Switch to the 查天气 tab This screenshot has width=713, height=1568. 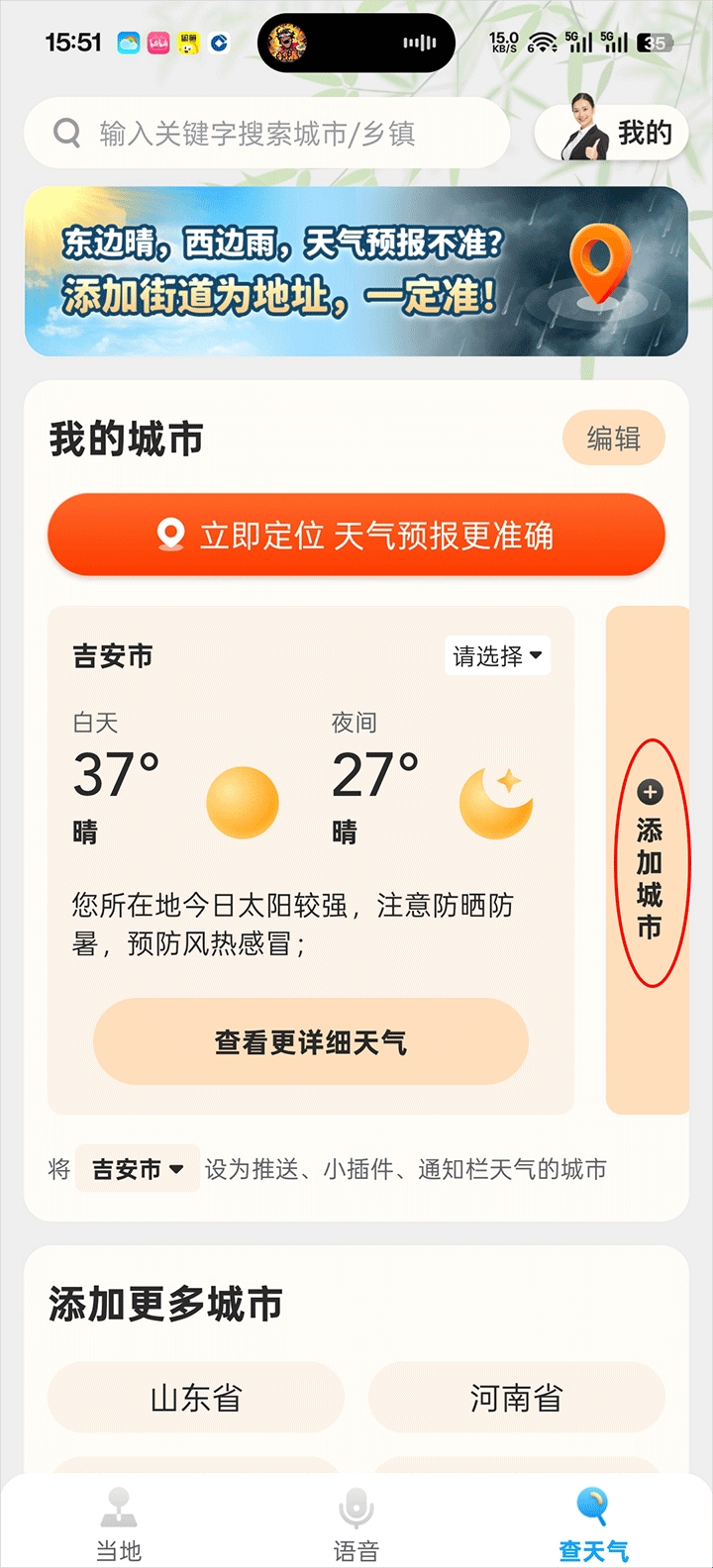pyautogui.click(x=593, y=1524)
